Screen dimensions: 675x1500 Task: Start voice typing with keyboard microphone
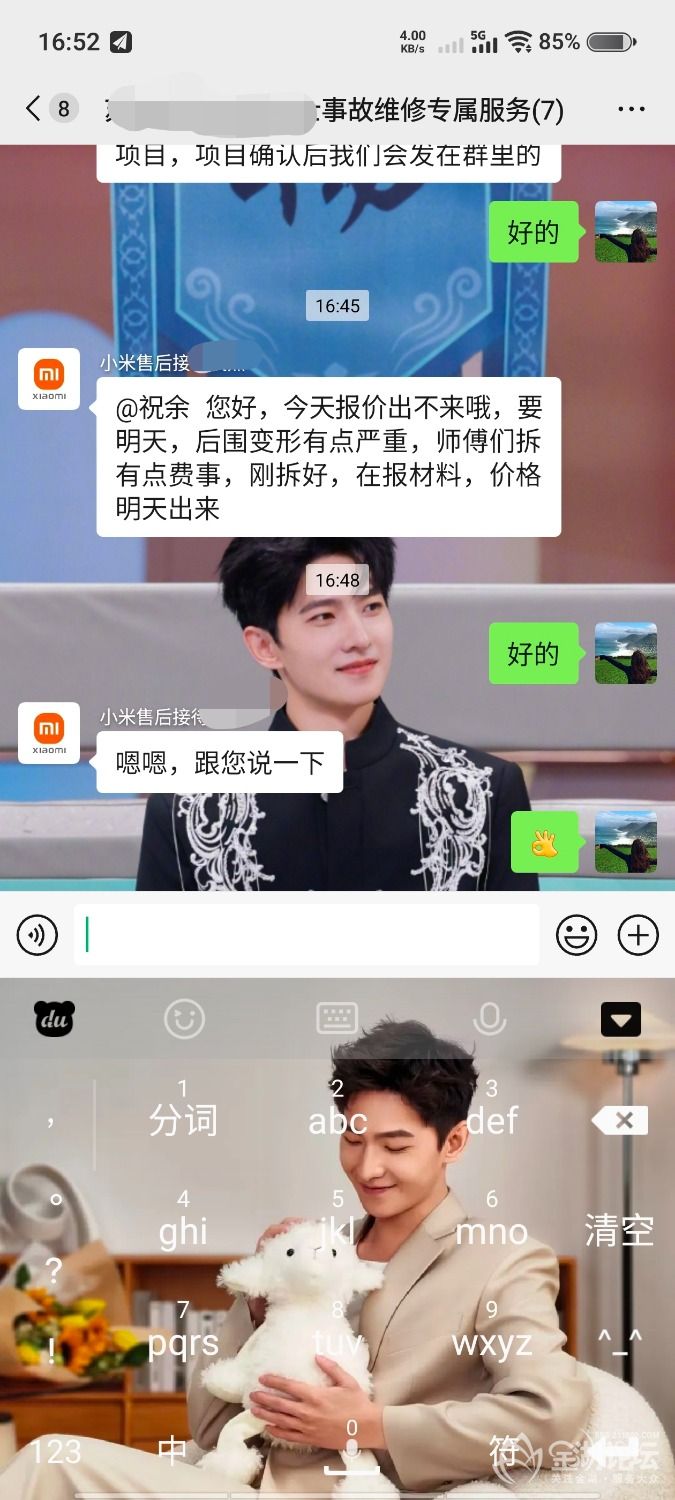point(489,1019)
